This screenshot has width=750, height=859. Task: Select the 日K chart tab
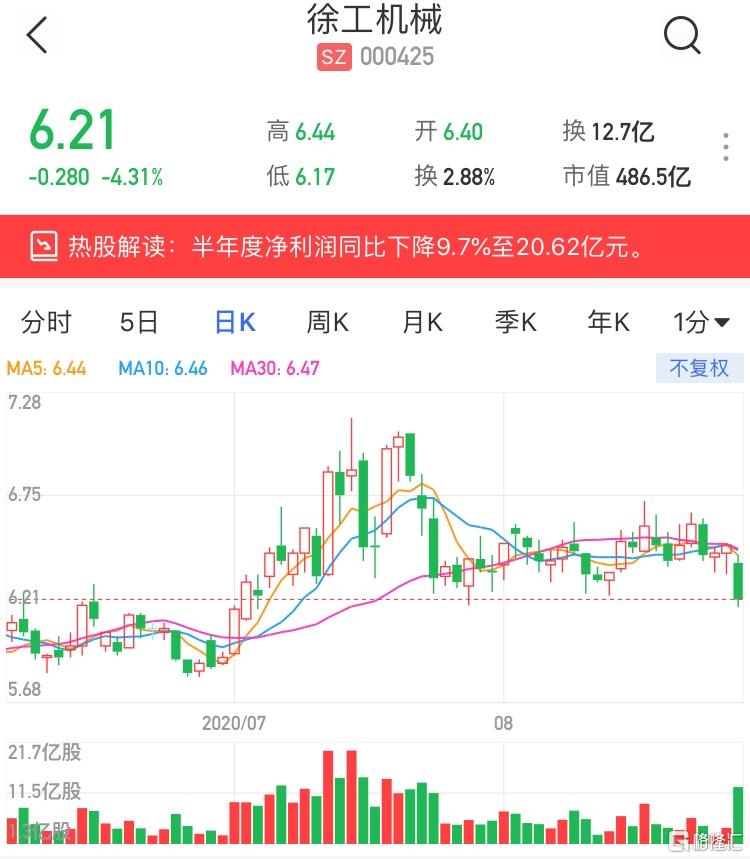tap(235, 322)
